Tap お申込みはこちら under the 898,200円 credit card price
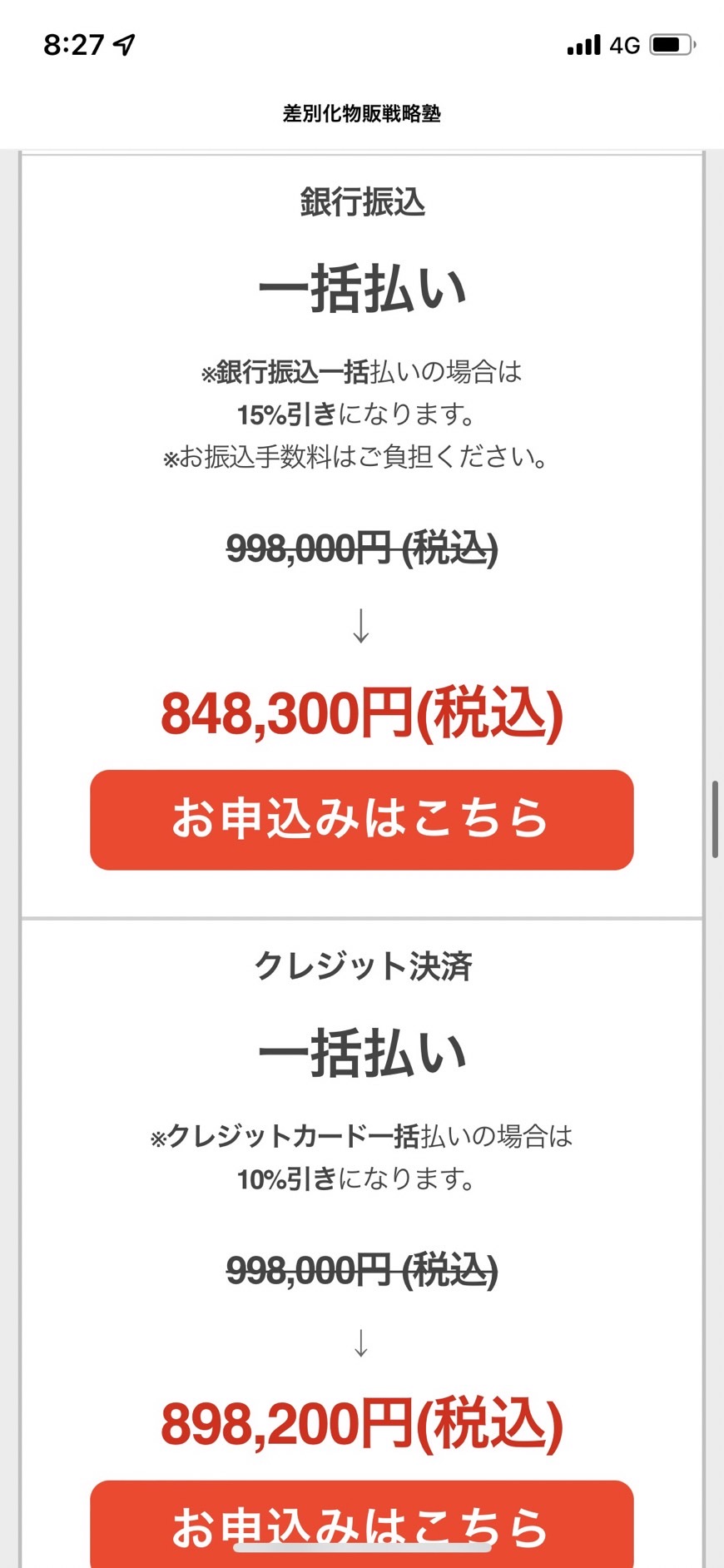Screen dimensions: 724x1568 pos(362,1524)
